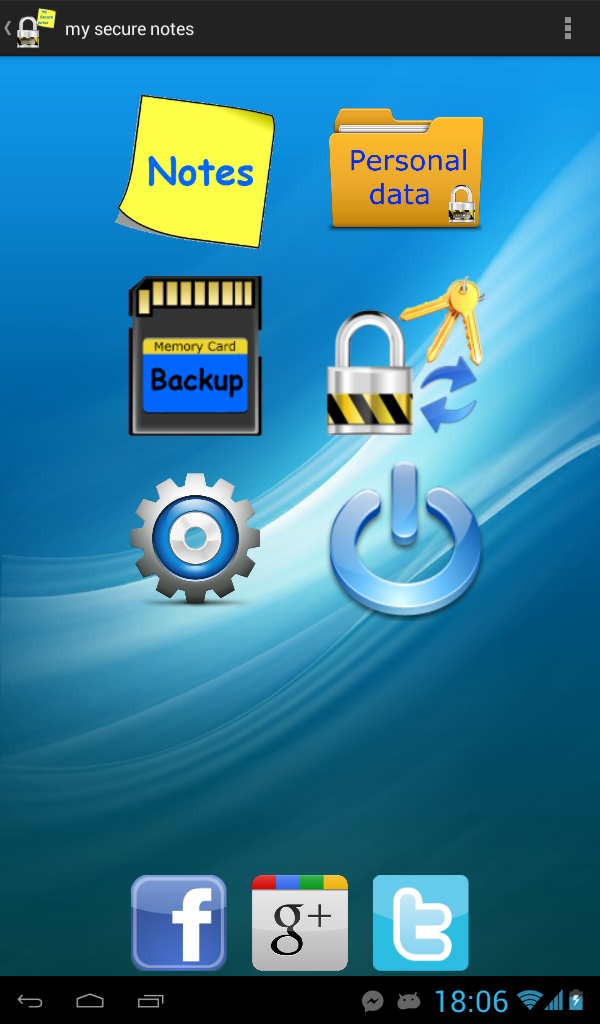
Task: Tap the blue power button icon
Action: 405,538
